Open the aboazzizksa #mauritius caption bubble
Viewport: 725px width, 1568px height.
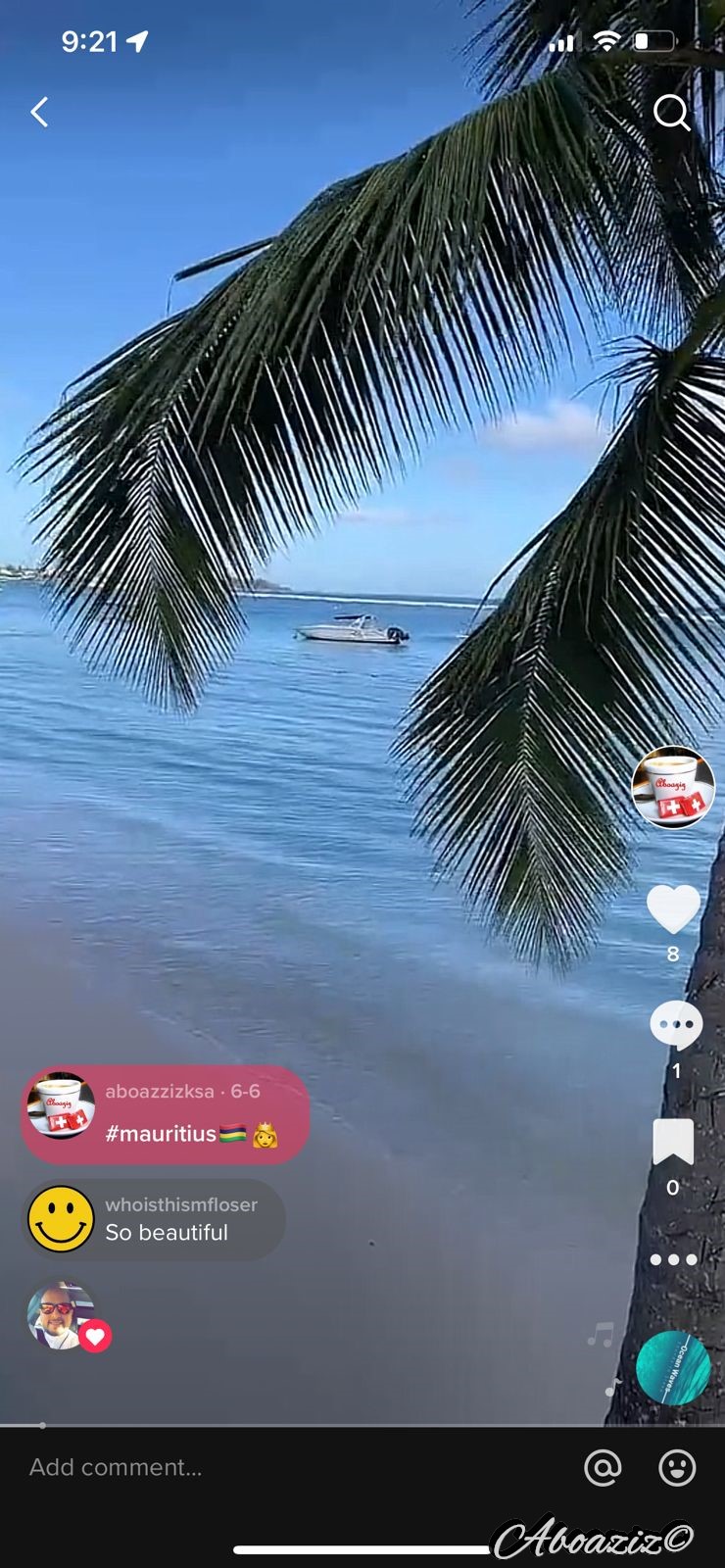(x=165, y=1114)
